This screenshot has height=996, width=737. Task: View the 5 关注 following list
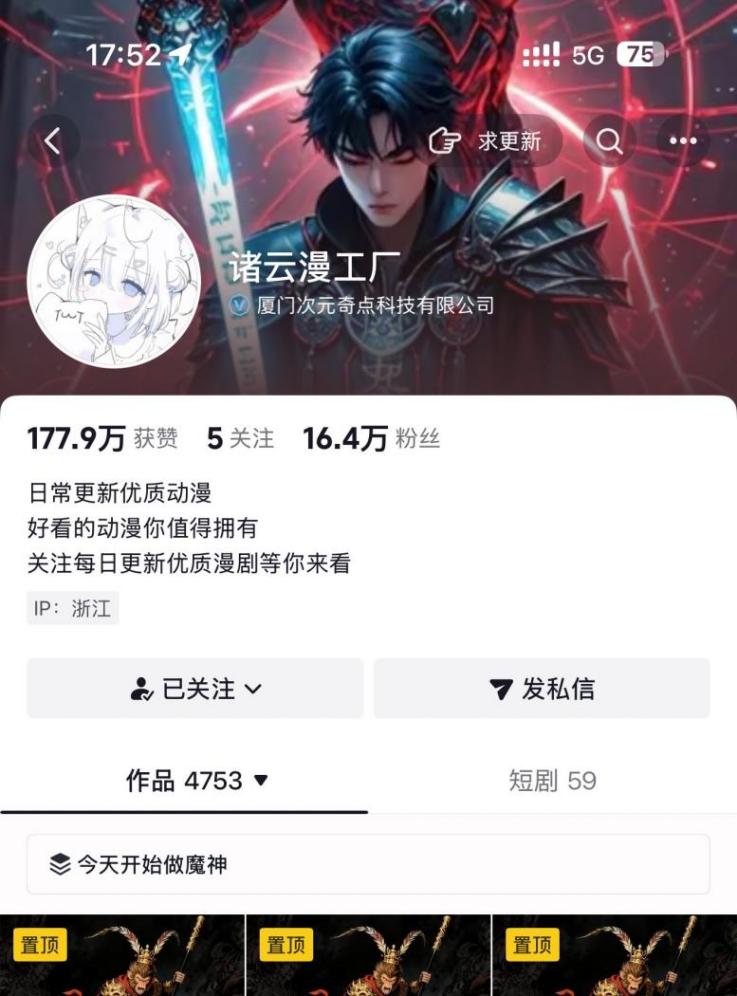point(240,438)
